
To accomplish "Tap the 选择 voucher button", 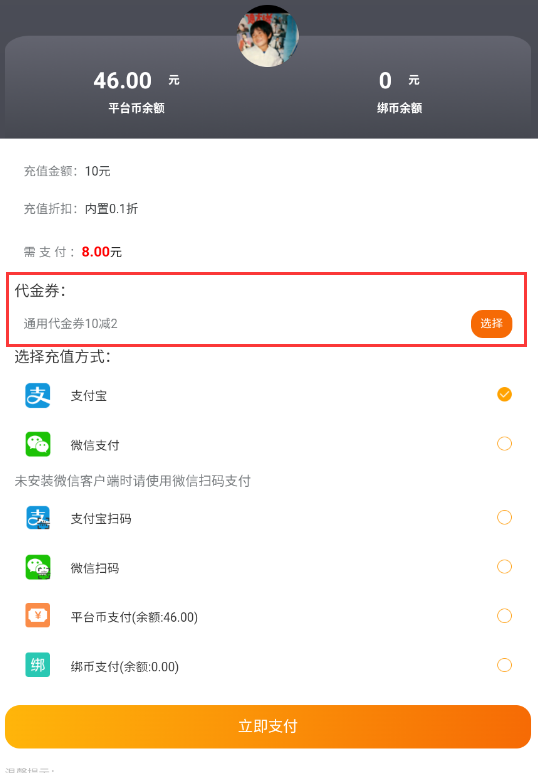I will pyautogui.click(x=491, y=324).
